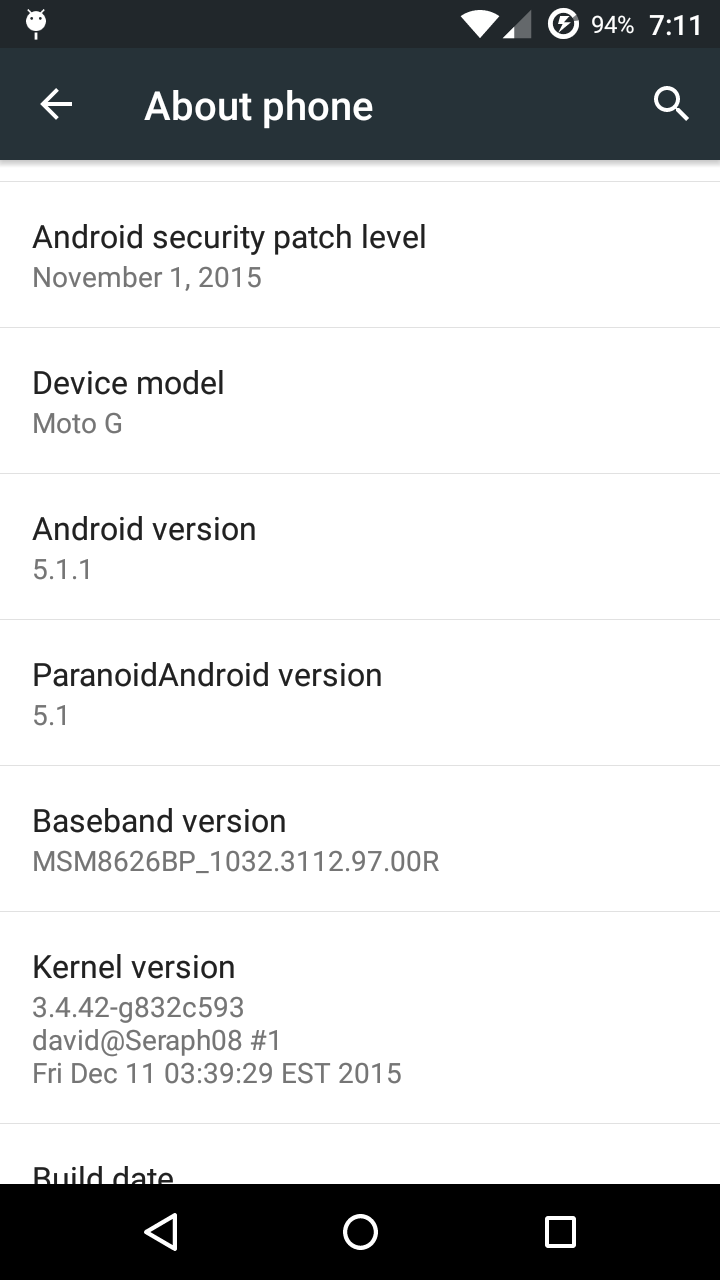Tap the battery percentage indicator
Screen dimensions: 720x1280
(611, 24)
